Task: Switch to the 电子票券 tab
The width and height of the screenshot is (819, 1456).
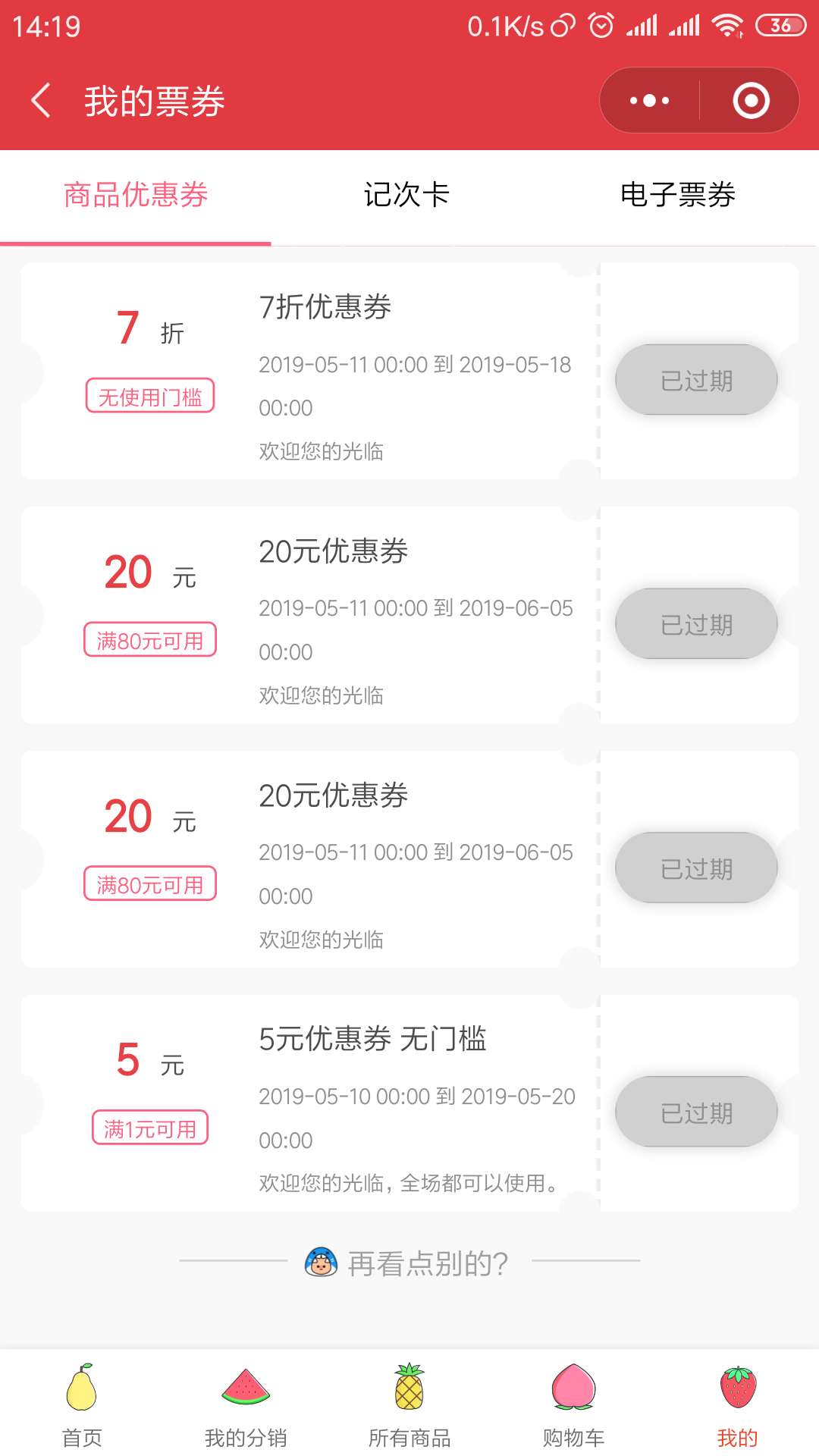Action: 678,196
